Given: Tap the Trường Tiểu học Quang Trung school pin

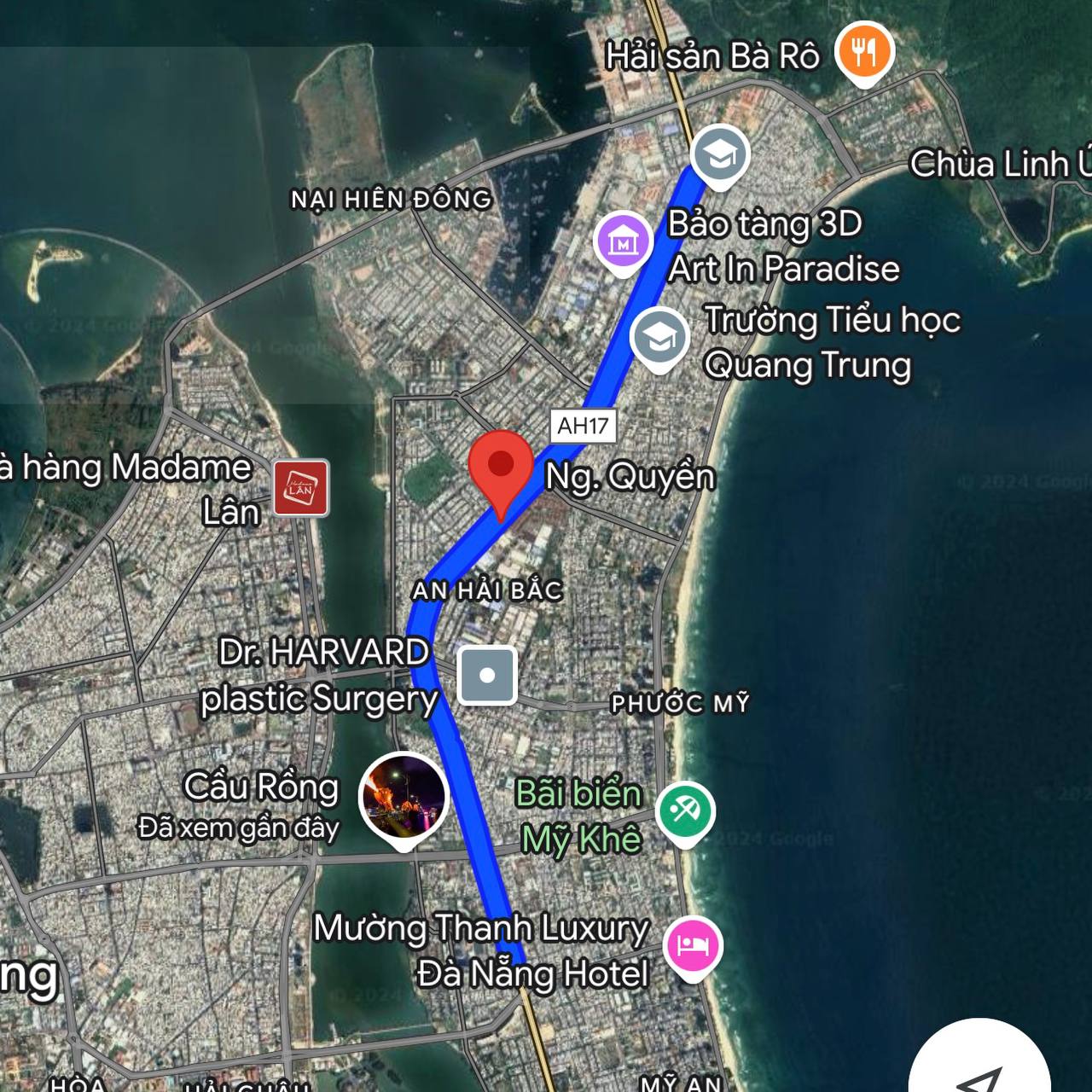Looking at the screenshot, I should click(x=659, y=338).
